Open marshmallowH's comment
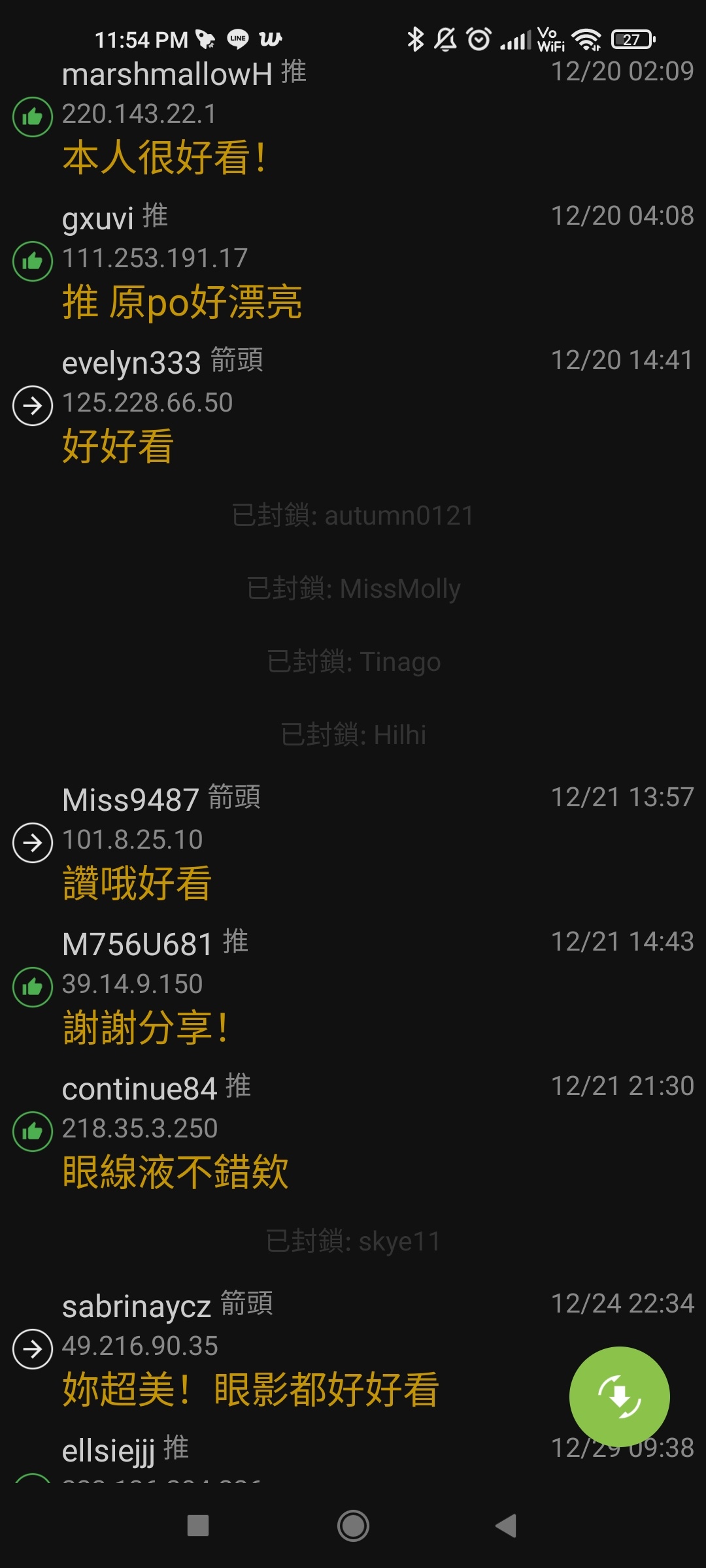Viewport: 706px width, 1568px height. point(353,118)
